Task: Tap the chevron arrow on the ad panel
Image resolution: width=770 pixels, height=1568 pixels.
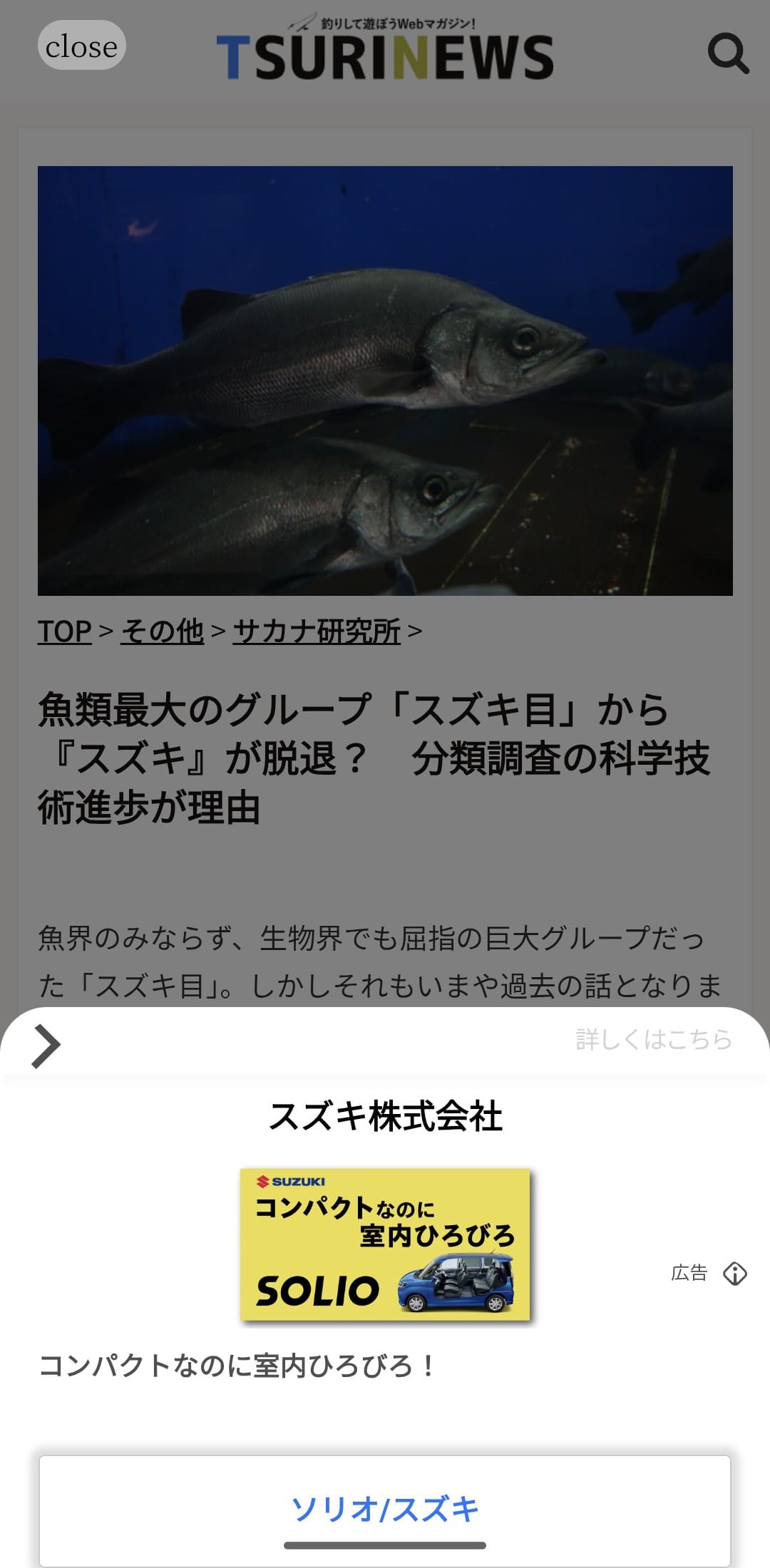Action: 46,1046
